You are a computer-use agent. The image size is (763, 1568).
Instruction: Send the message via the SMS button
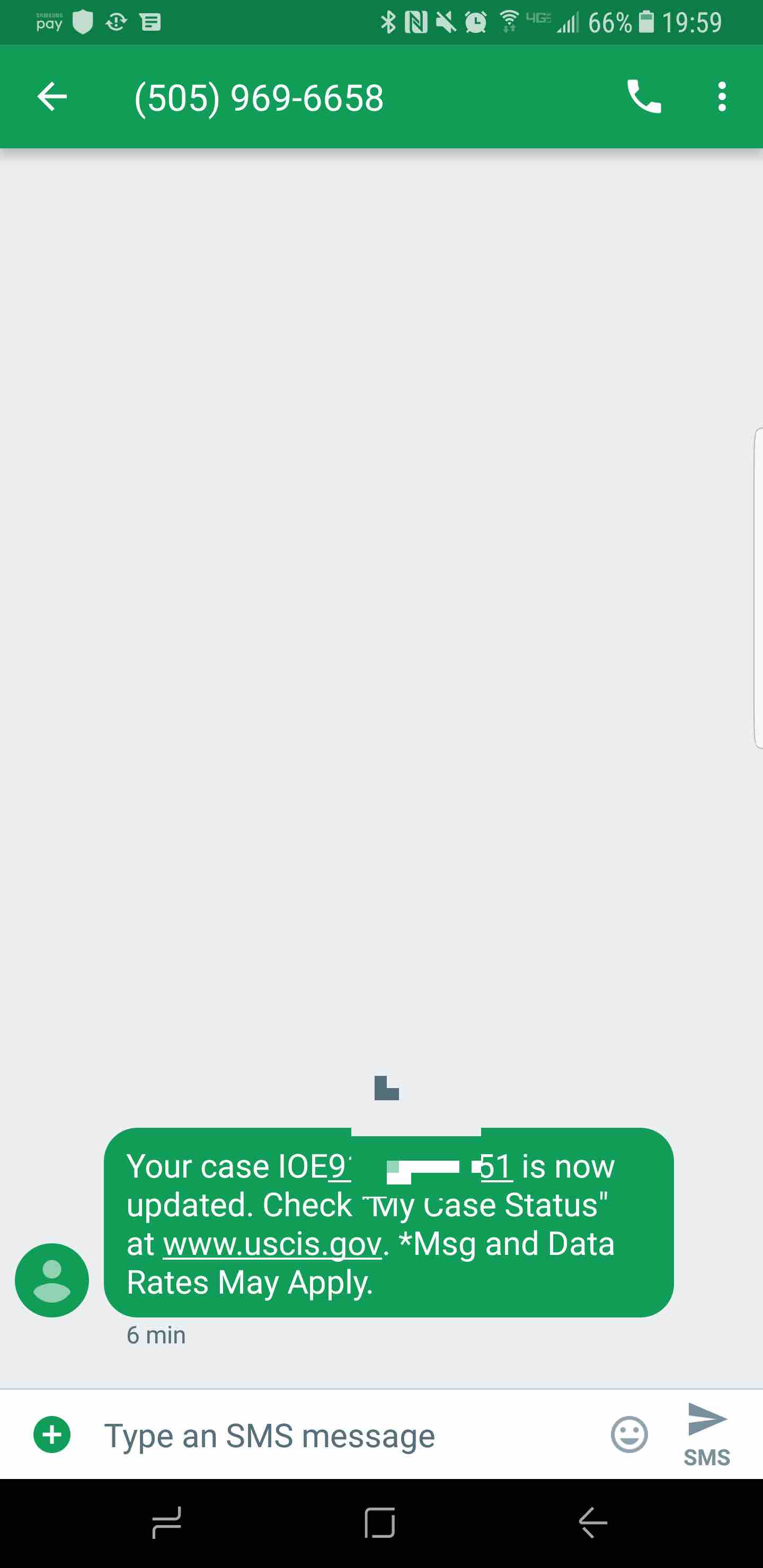pyautogui.click(x=706, y=1434)
